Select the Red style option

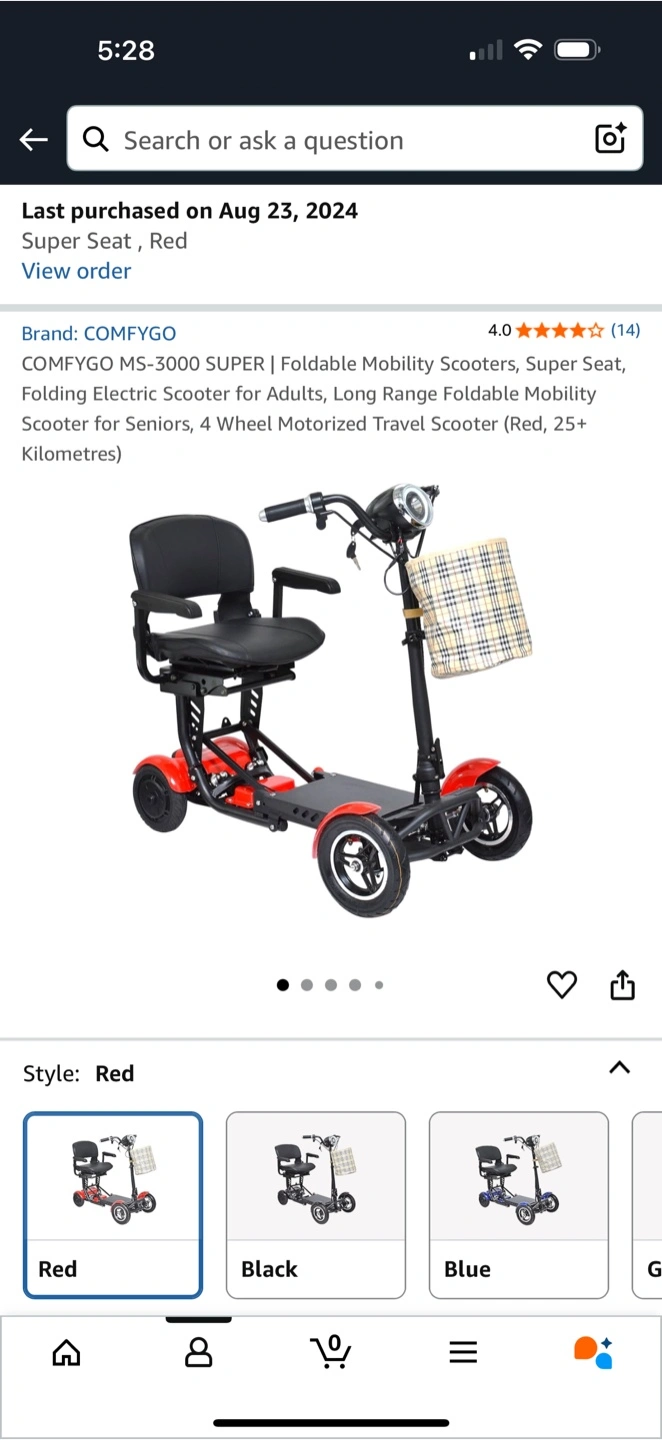coord(113,1205)
